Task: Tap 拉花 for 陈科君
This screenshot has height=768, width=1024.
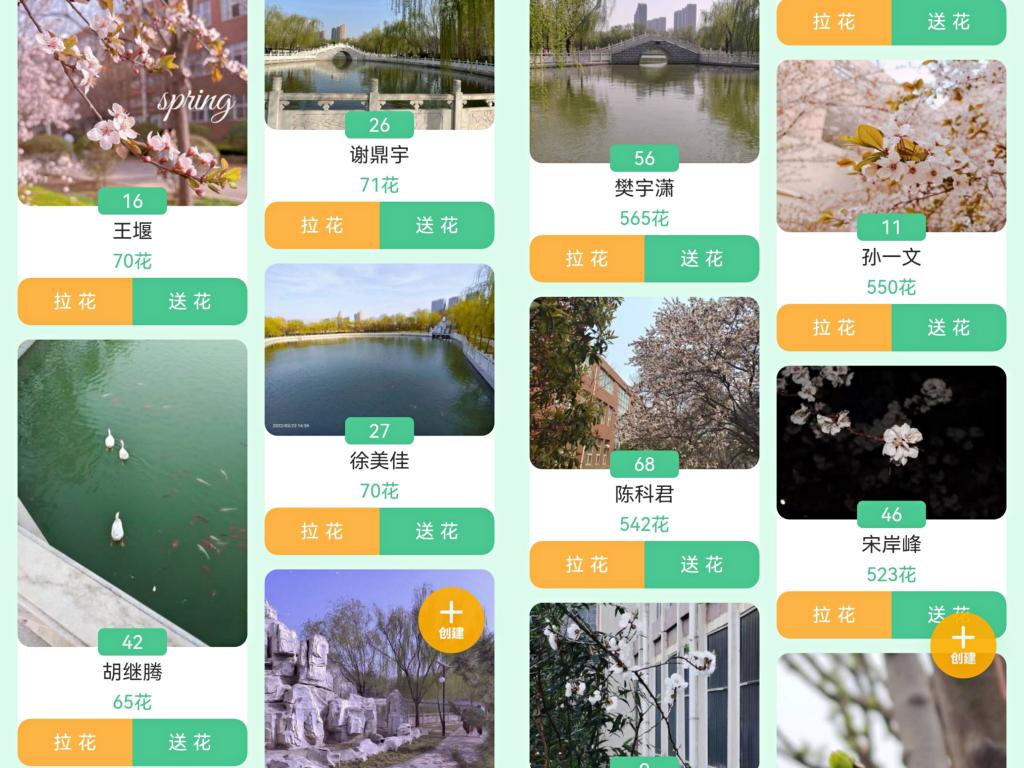Action: coord(587,564)
